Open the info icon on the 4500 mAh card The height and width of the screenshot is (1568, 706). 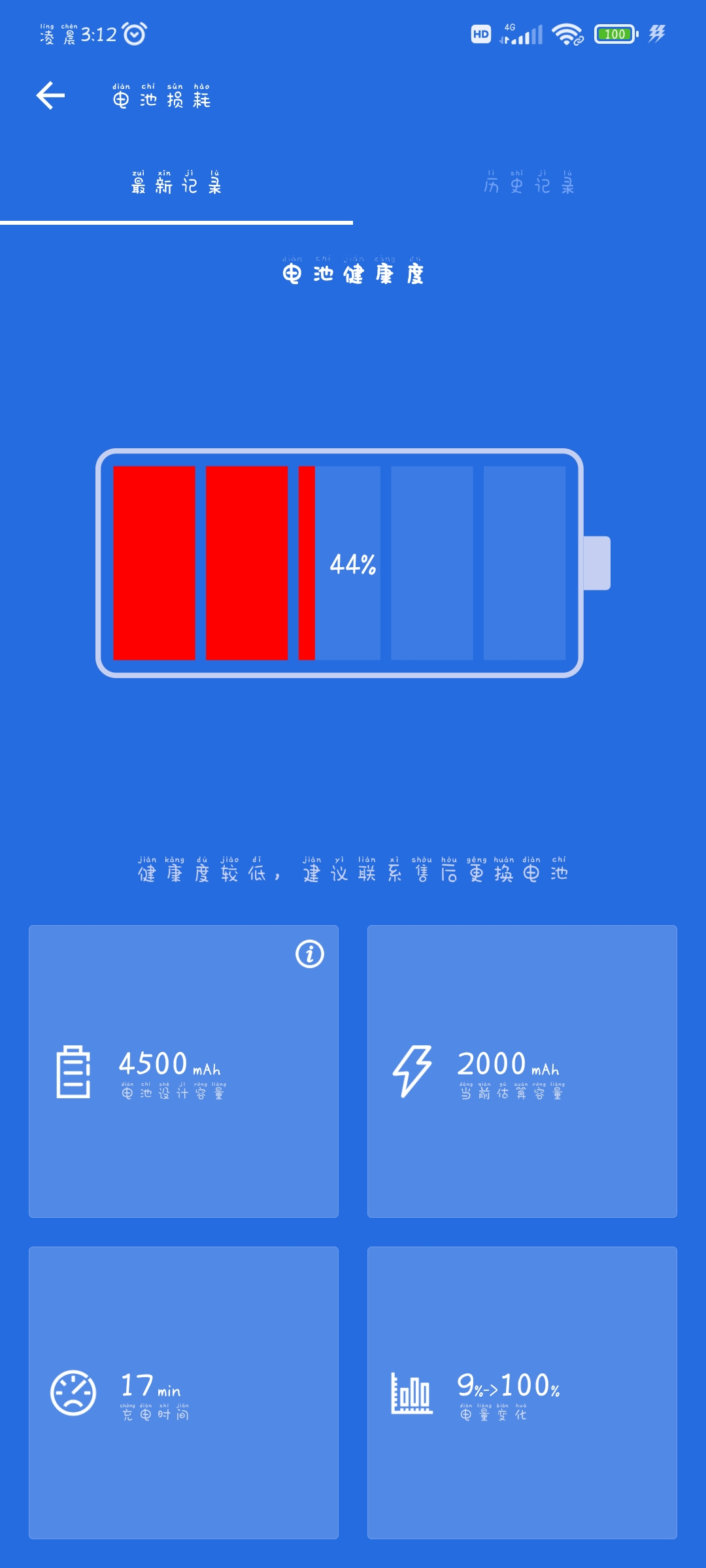point(310,954)
